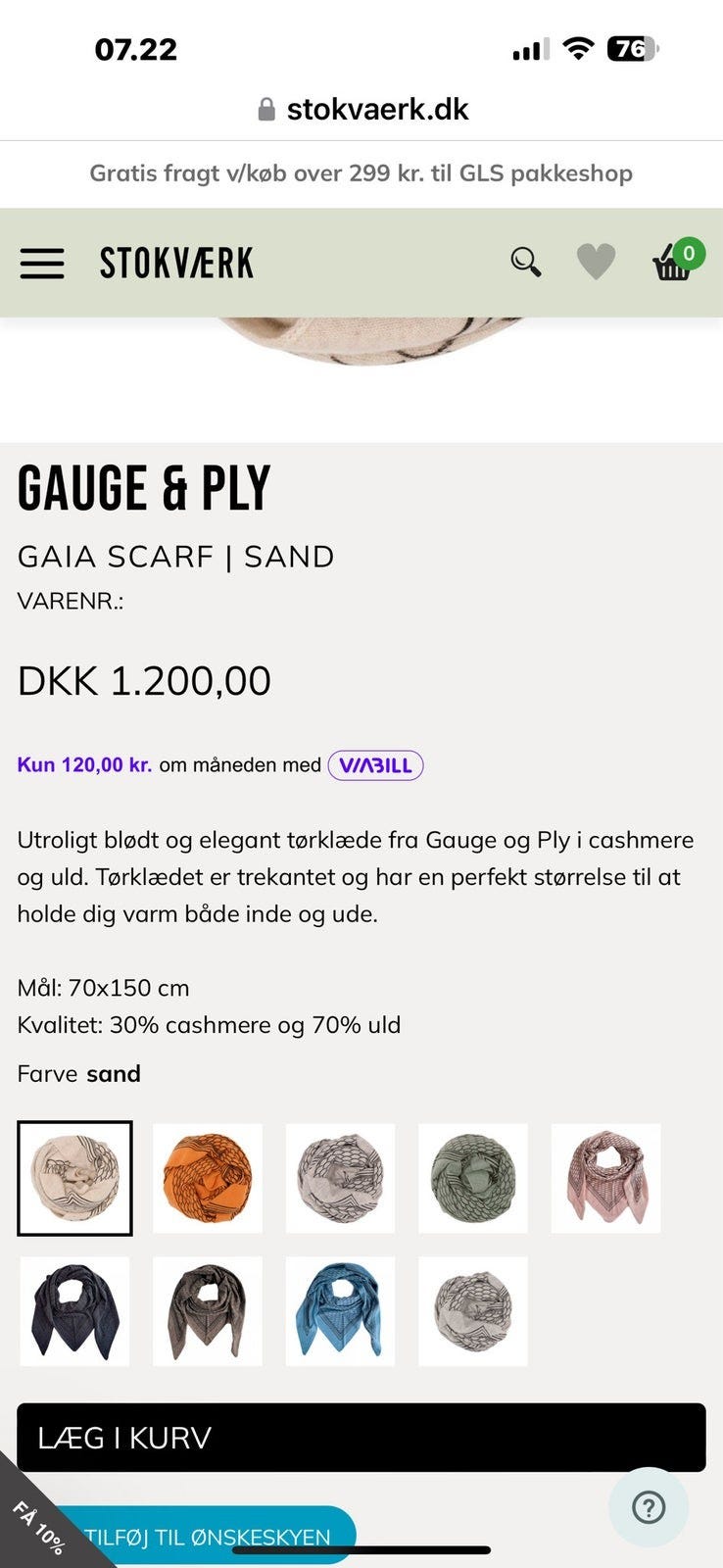Click the LÆG I KURV button
This screenshot has height=1568, width=723.
point(361,1438)
